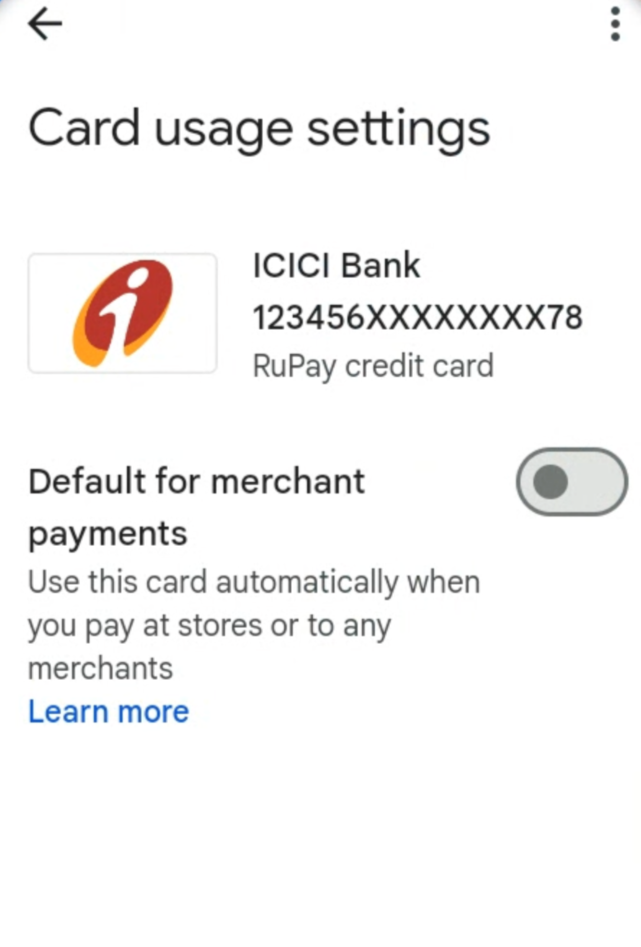Enable Default for merchant payments switch
641x947 pixels.
tap(571, 482)
